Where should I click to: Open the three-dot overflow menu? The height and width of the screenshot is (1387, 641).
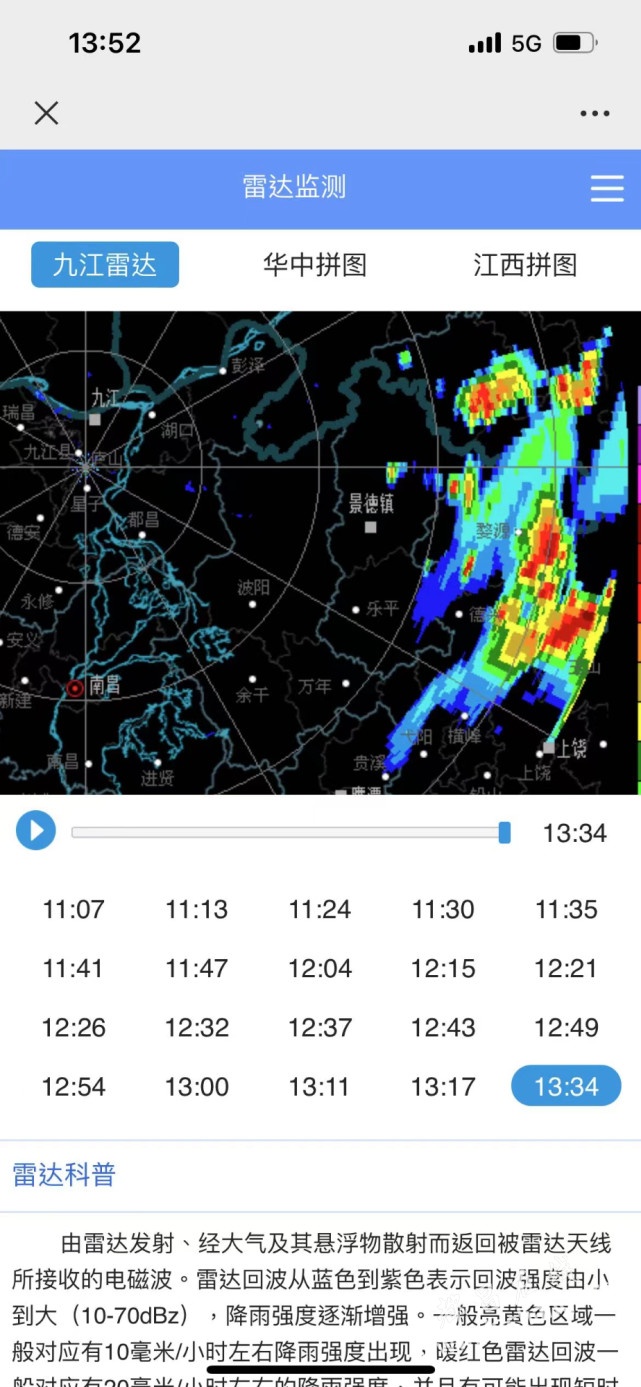pos(594,114)
